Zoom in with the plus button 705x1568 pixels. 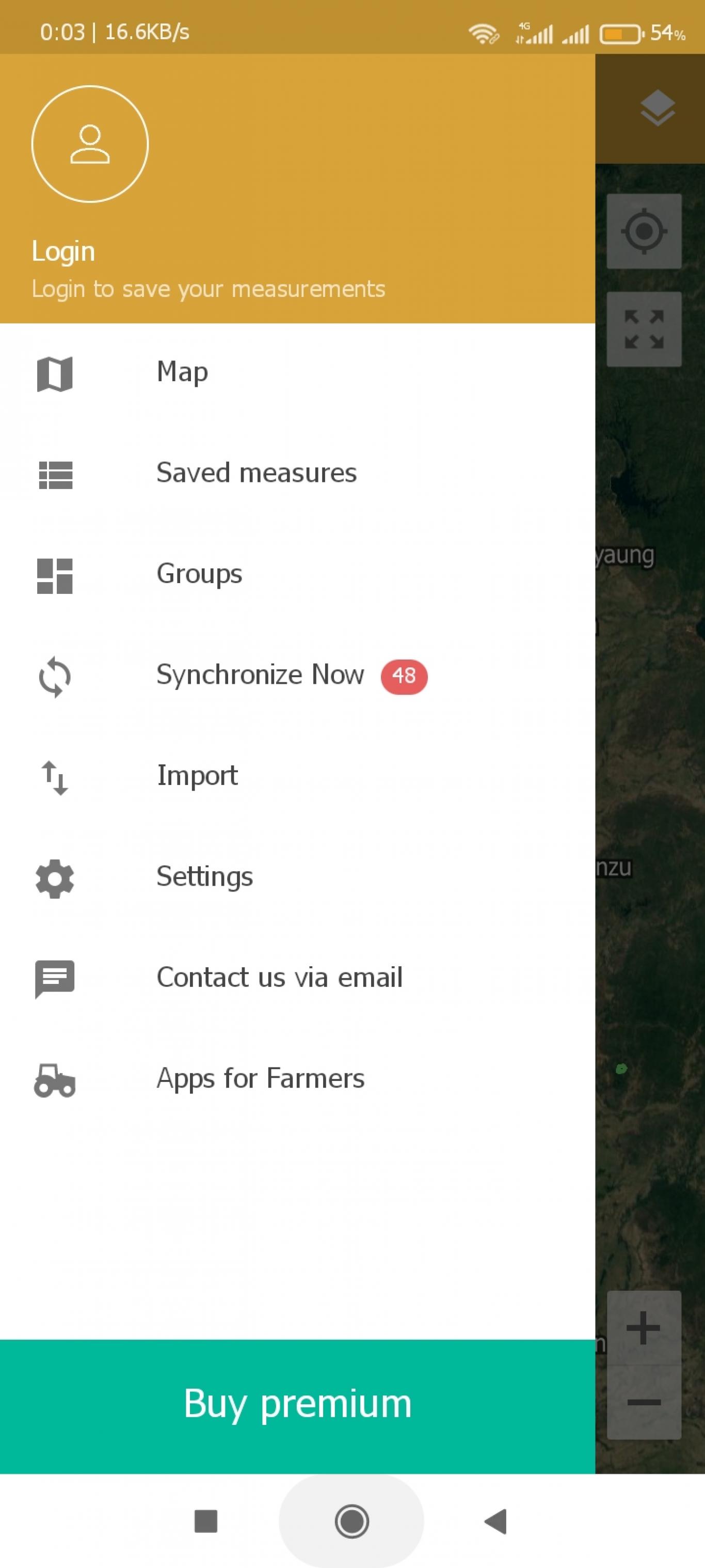coord(644,1327)
